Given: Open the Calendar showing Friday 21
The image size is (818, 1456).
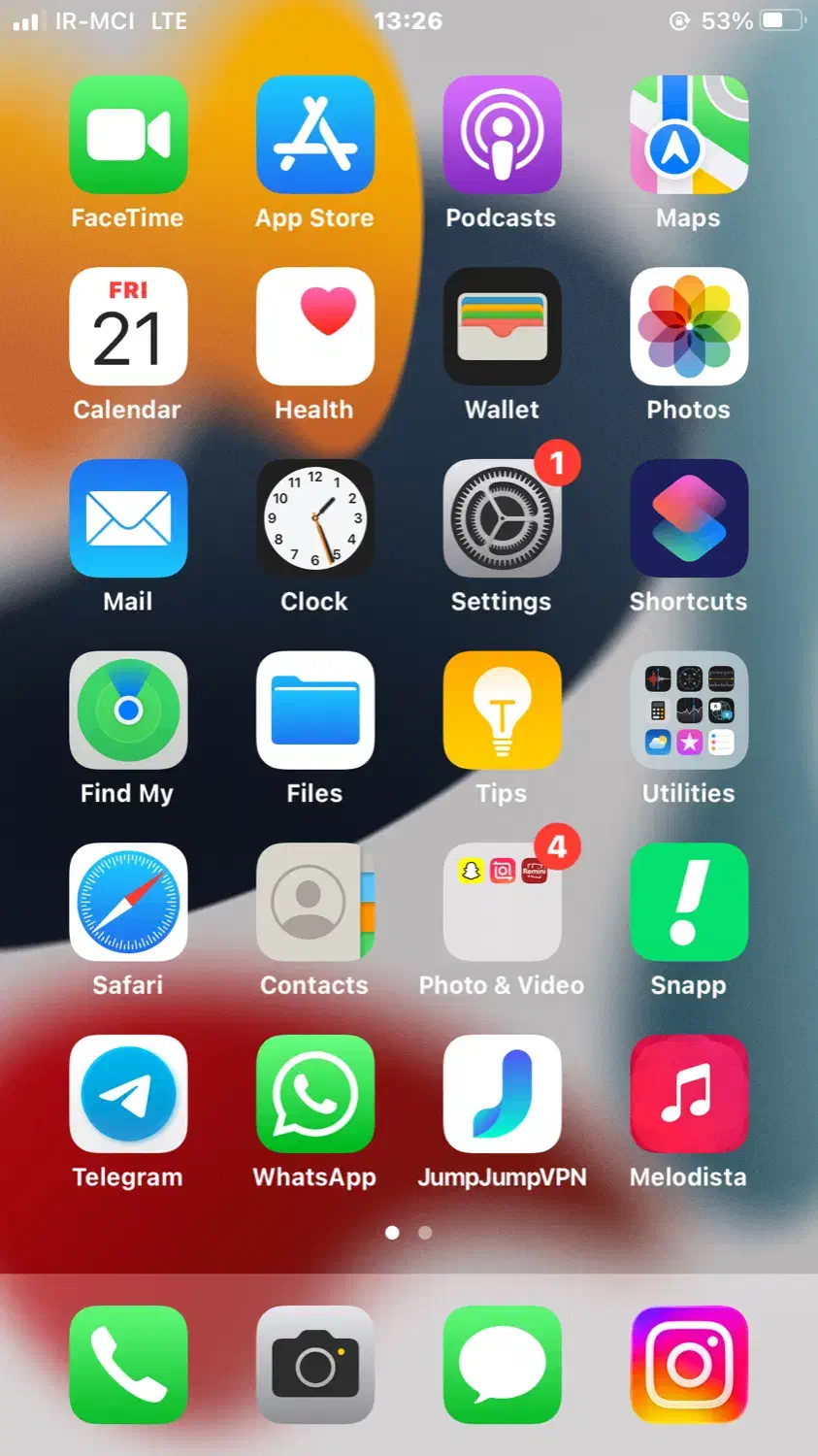Looking at the screenshot, I should 128,326.
